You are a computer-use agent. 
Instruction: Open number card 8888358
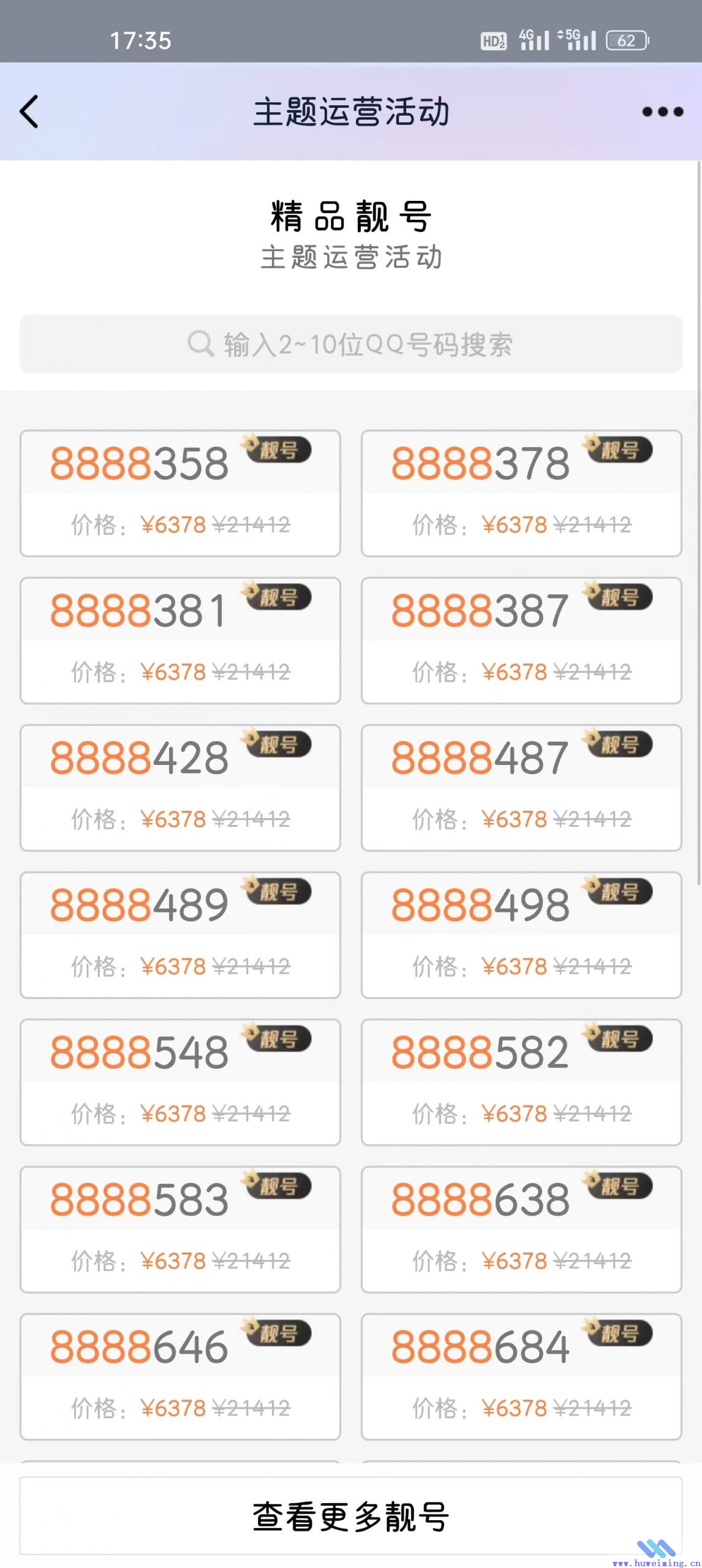180,493
